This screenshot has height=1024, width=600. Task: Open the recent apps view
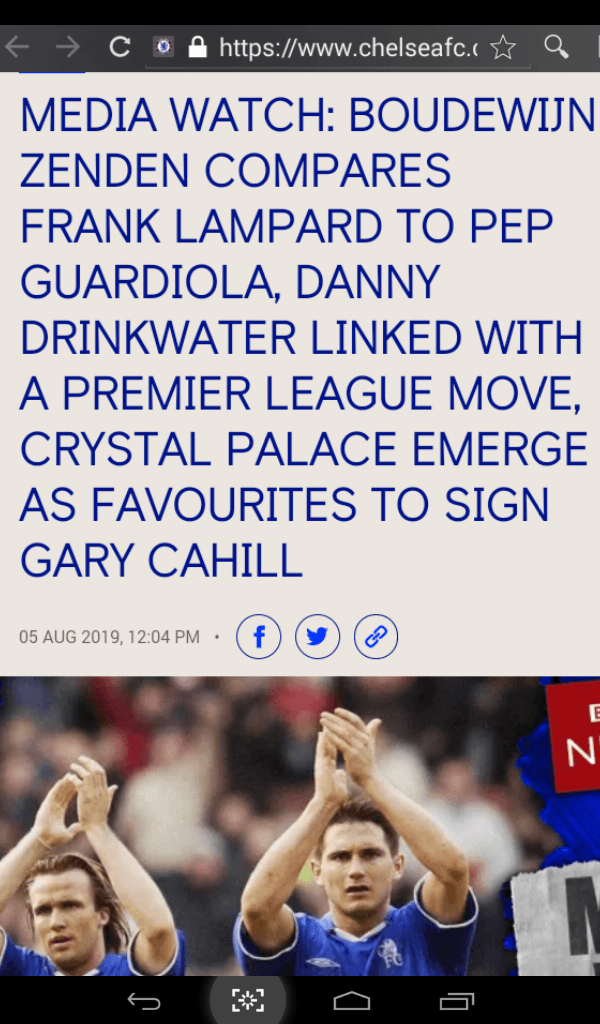(456, 1000)
